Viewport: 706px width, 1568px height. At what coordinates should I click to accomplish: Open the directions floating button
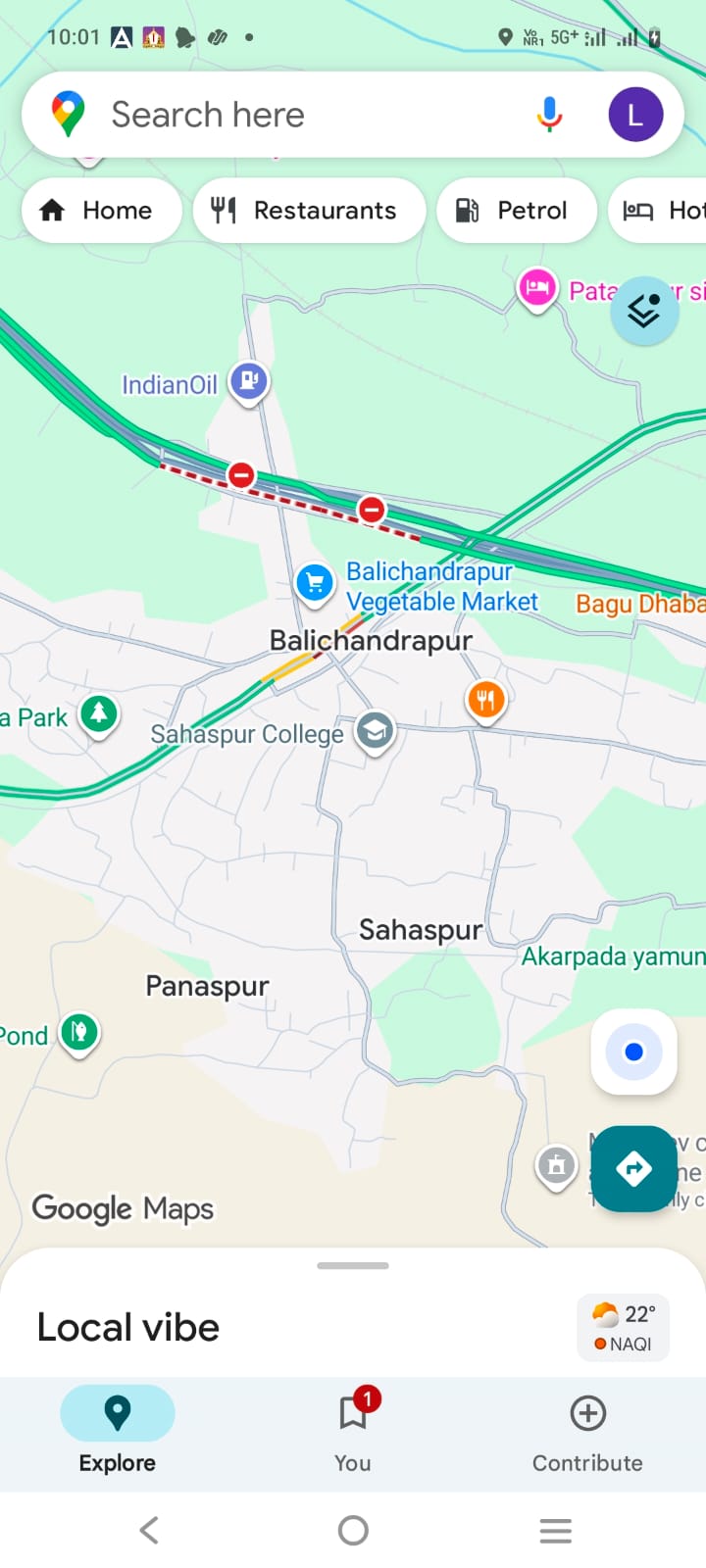(633, 1168)
